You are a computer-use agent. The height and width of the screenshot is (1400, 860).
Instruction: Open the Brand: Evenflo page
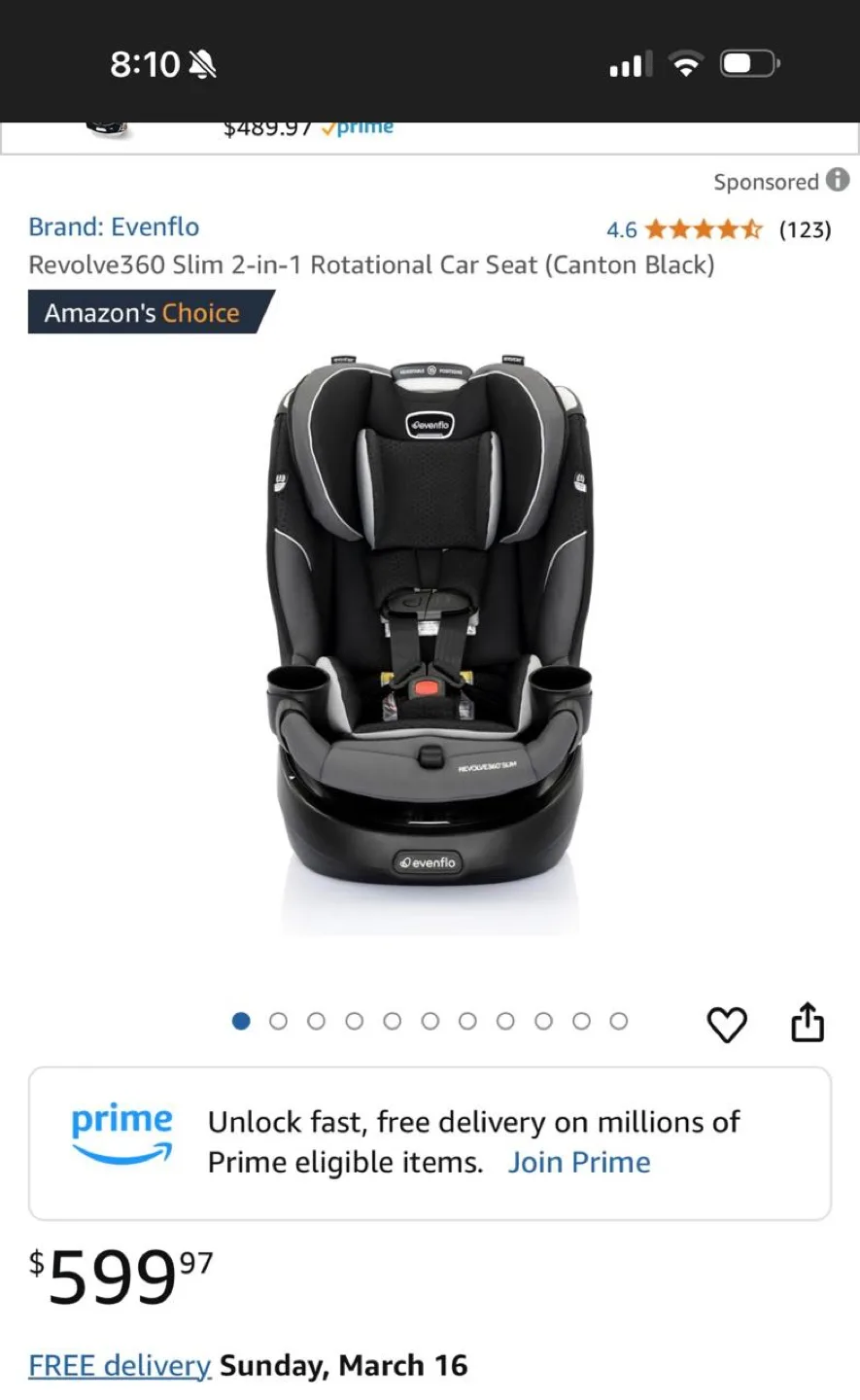pyautogui.click(x=114, y=227)
